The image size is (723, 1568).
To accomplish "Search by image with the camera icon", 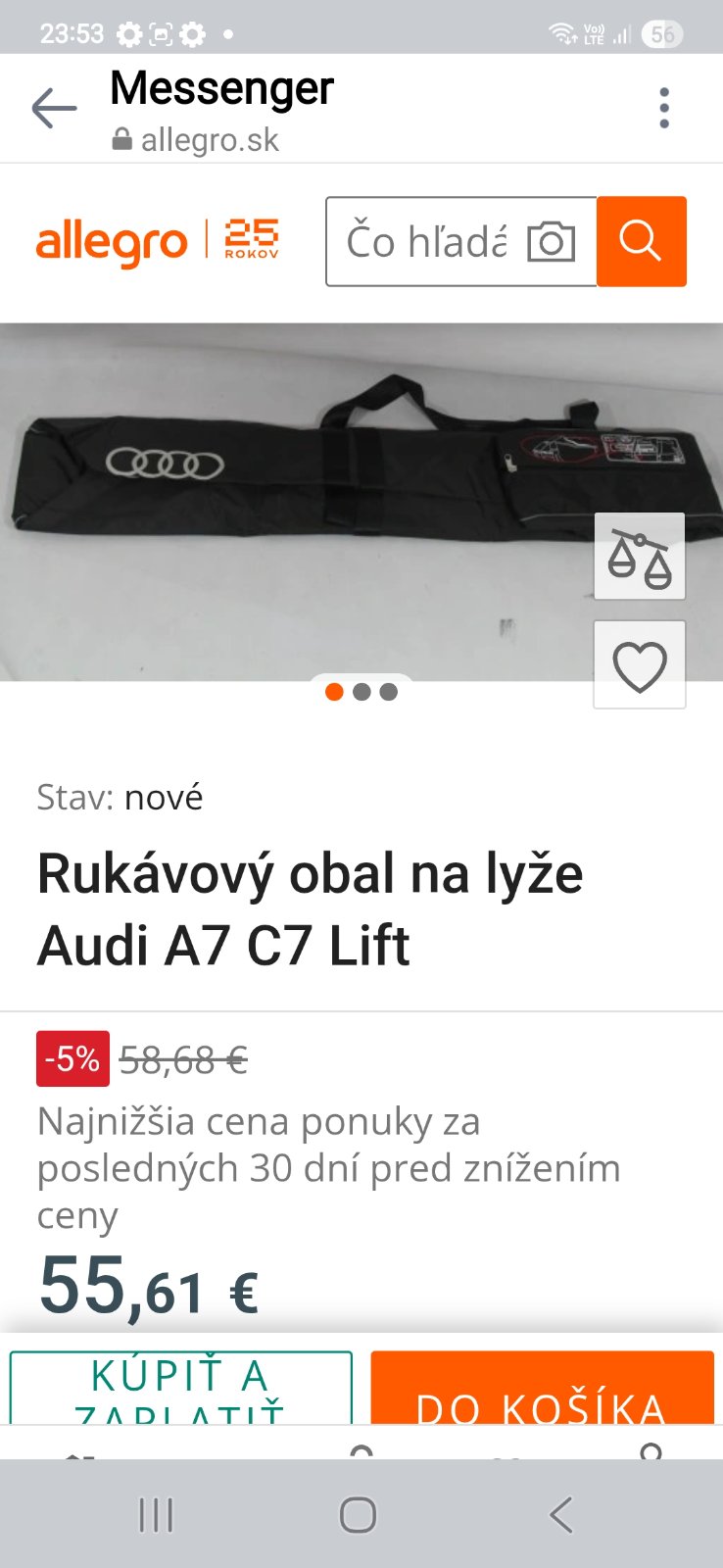I will coord(552,242).
